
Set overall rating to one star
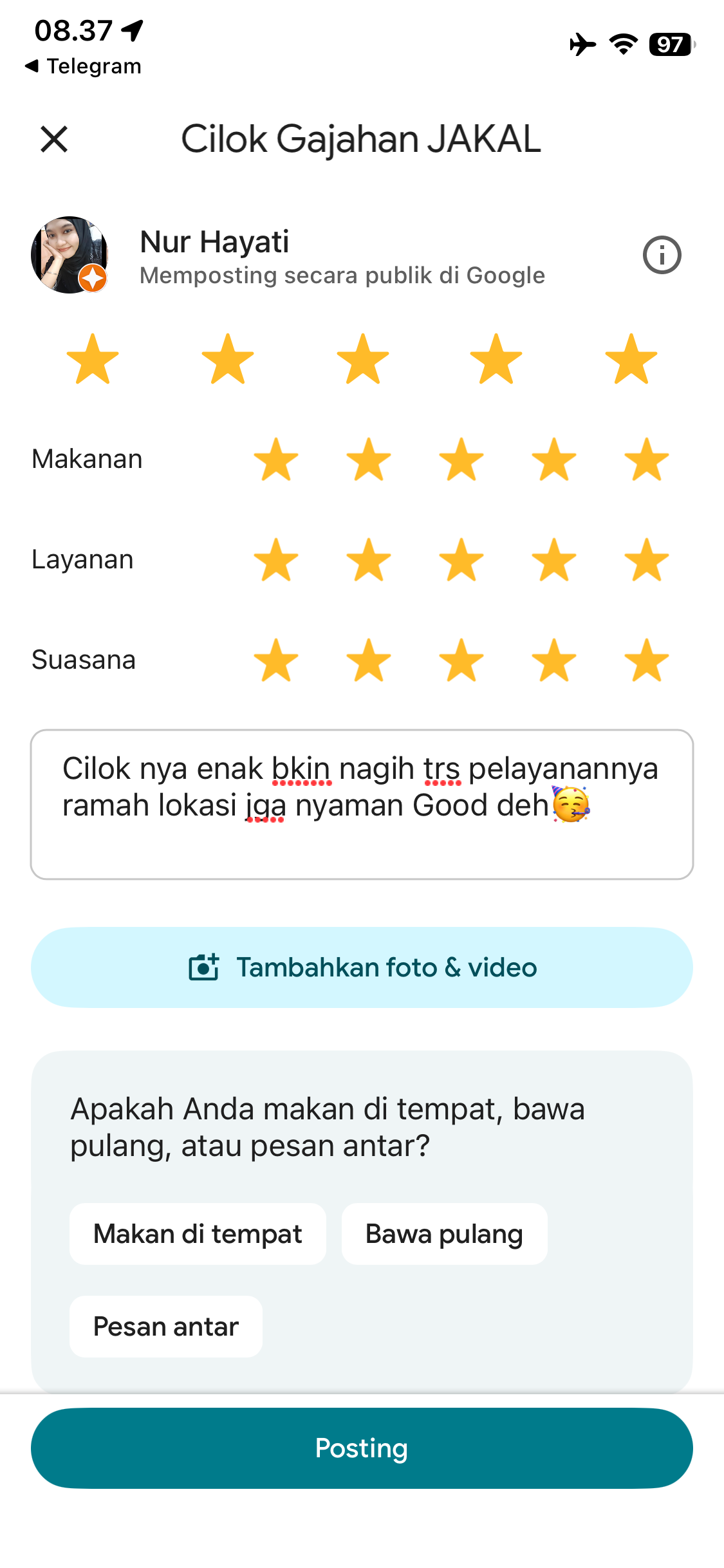coord(93,359)
